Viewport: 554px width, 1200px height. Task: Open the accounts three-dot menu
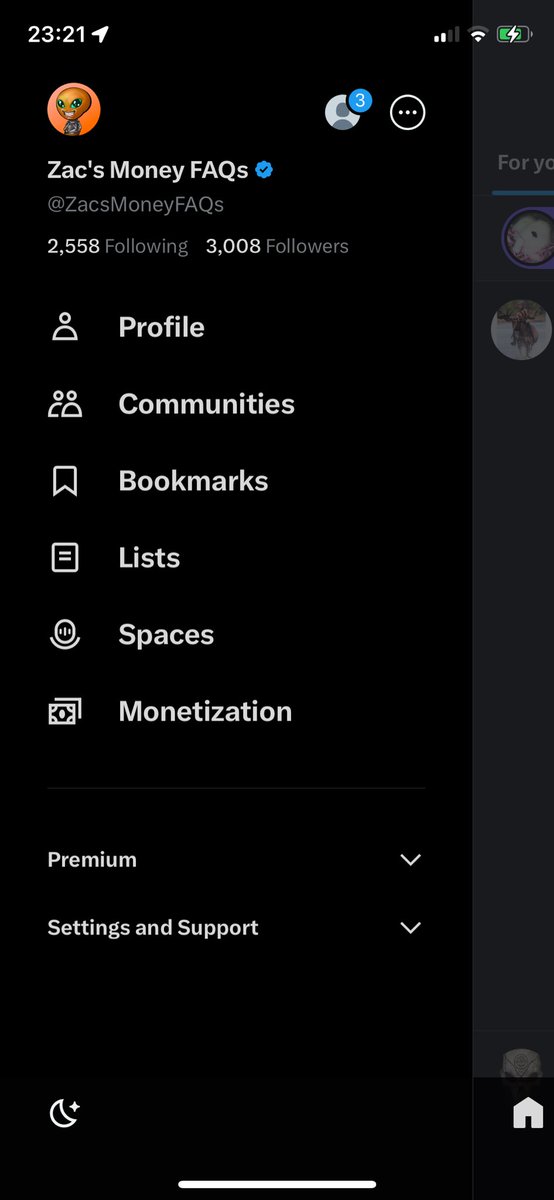point(407,112)
